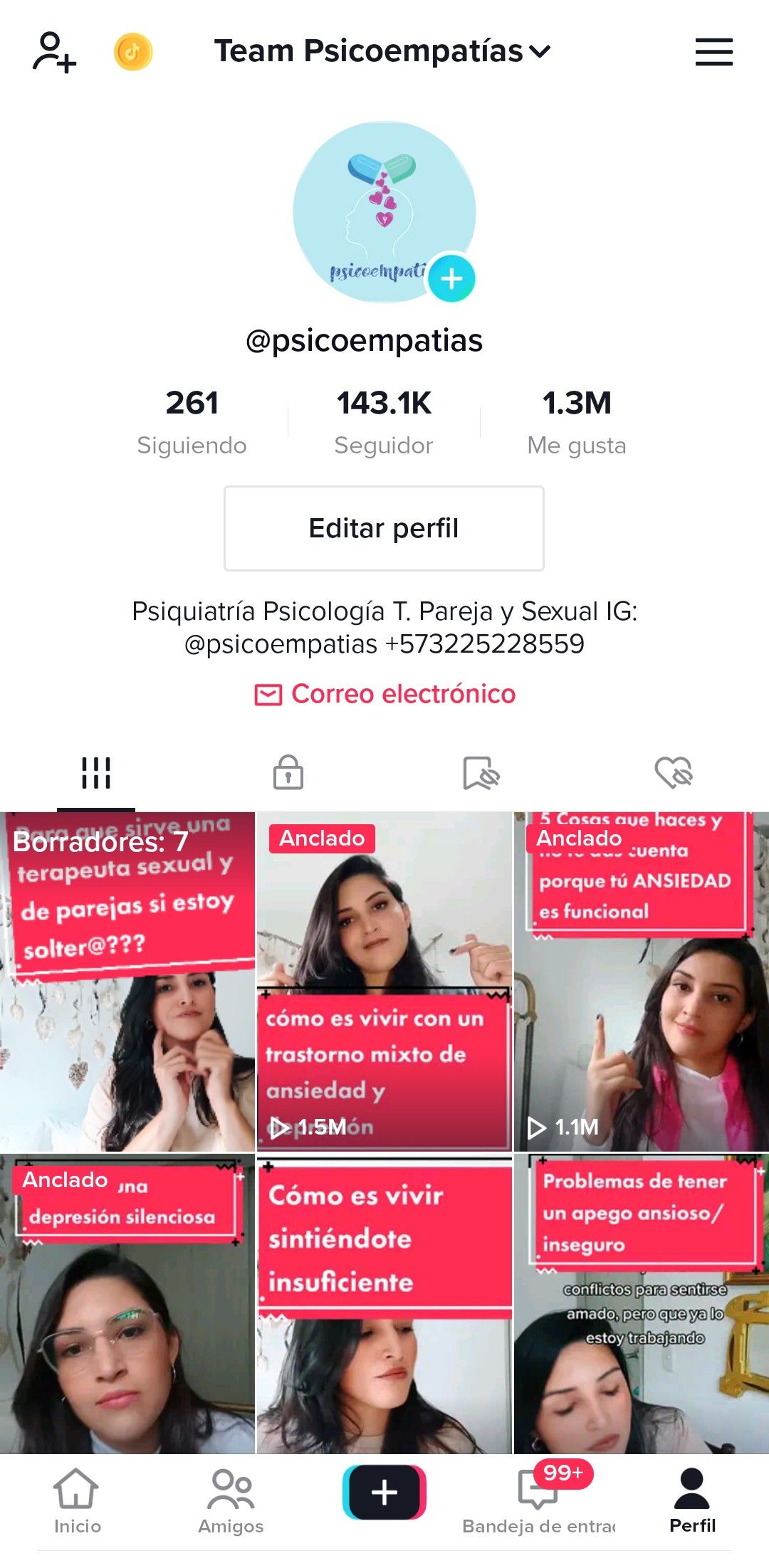Open the pinned ANSIEDAD funcional video

[641, 982]
